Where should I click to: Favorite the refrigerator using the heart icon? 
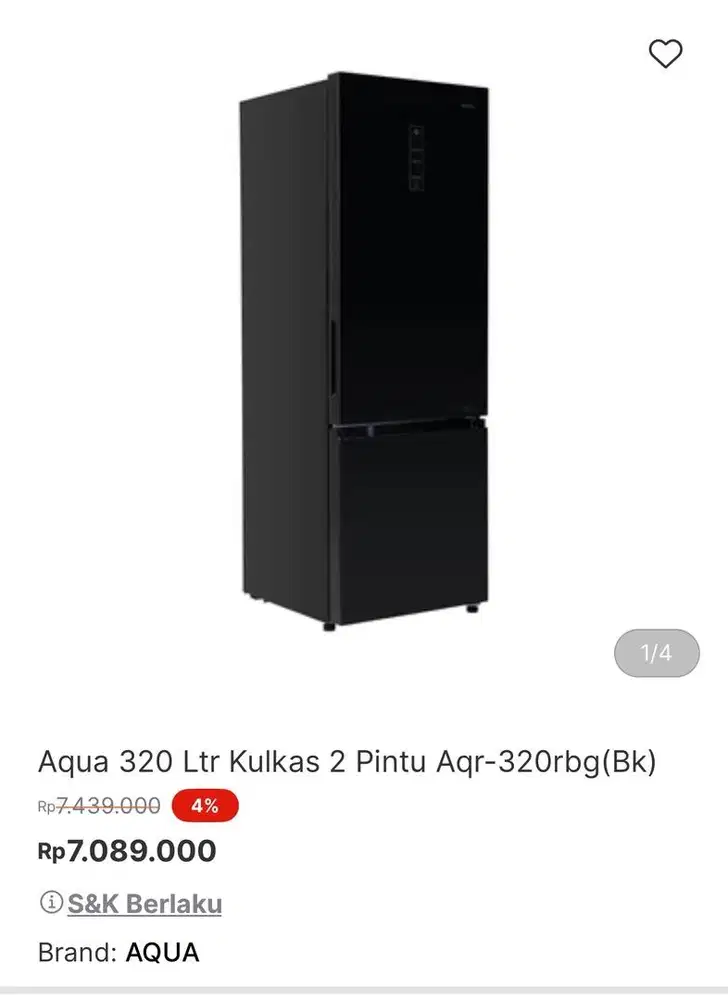[664, 55]
